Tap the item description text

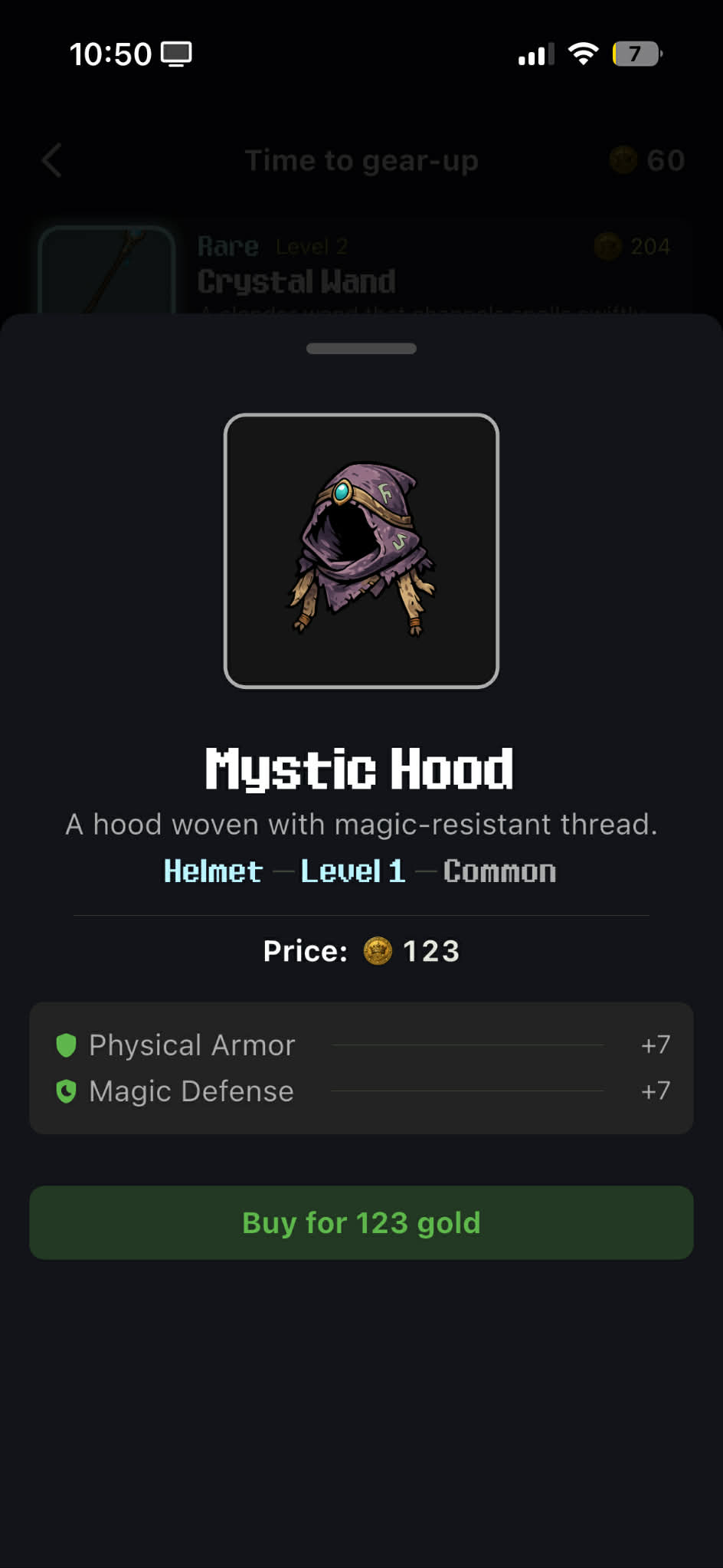click(x=361, y=824)
